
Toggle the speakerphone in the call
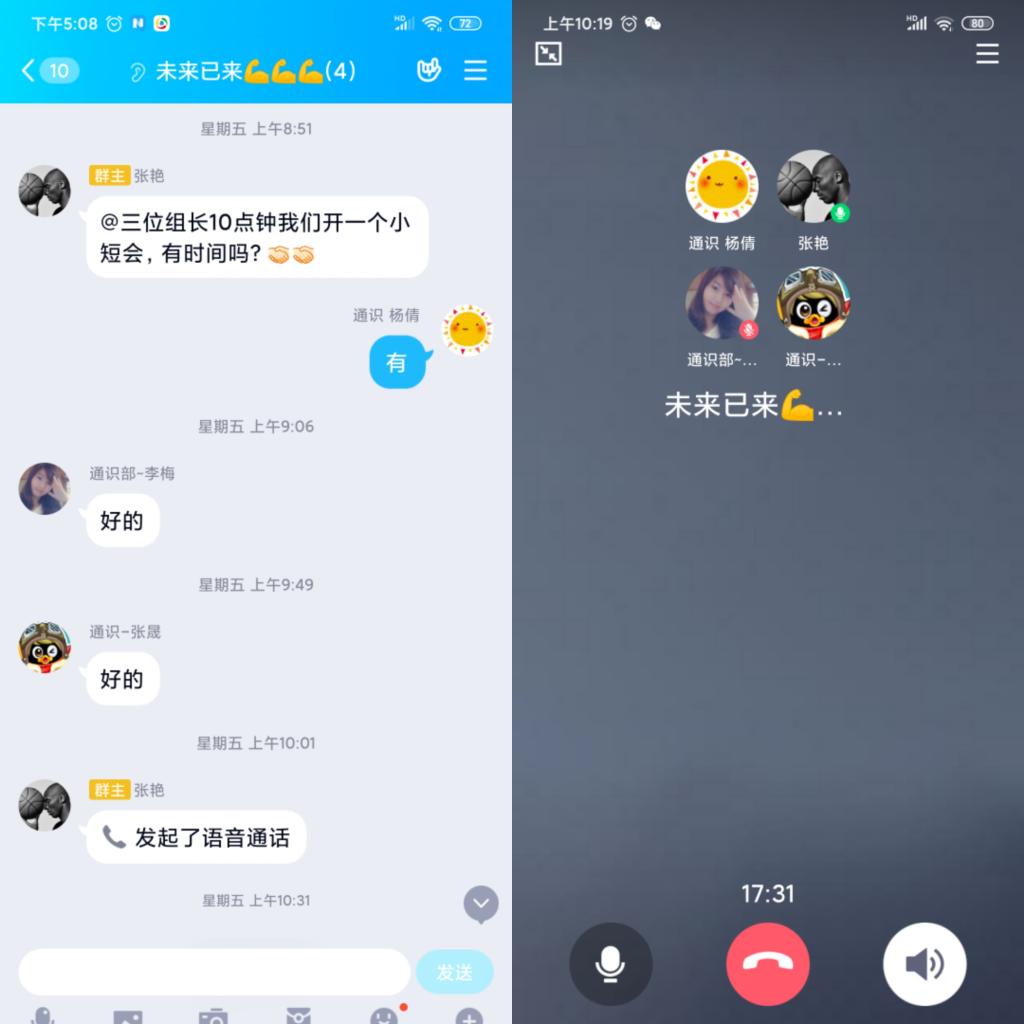925,964
